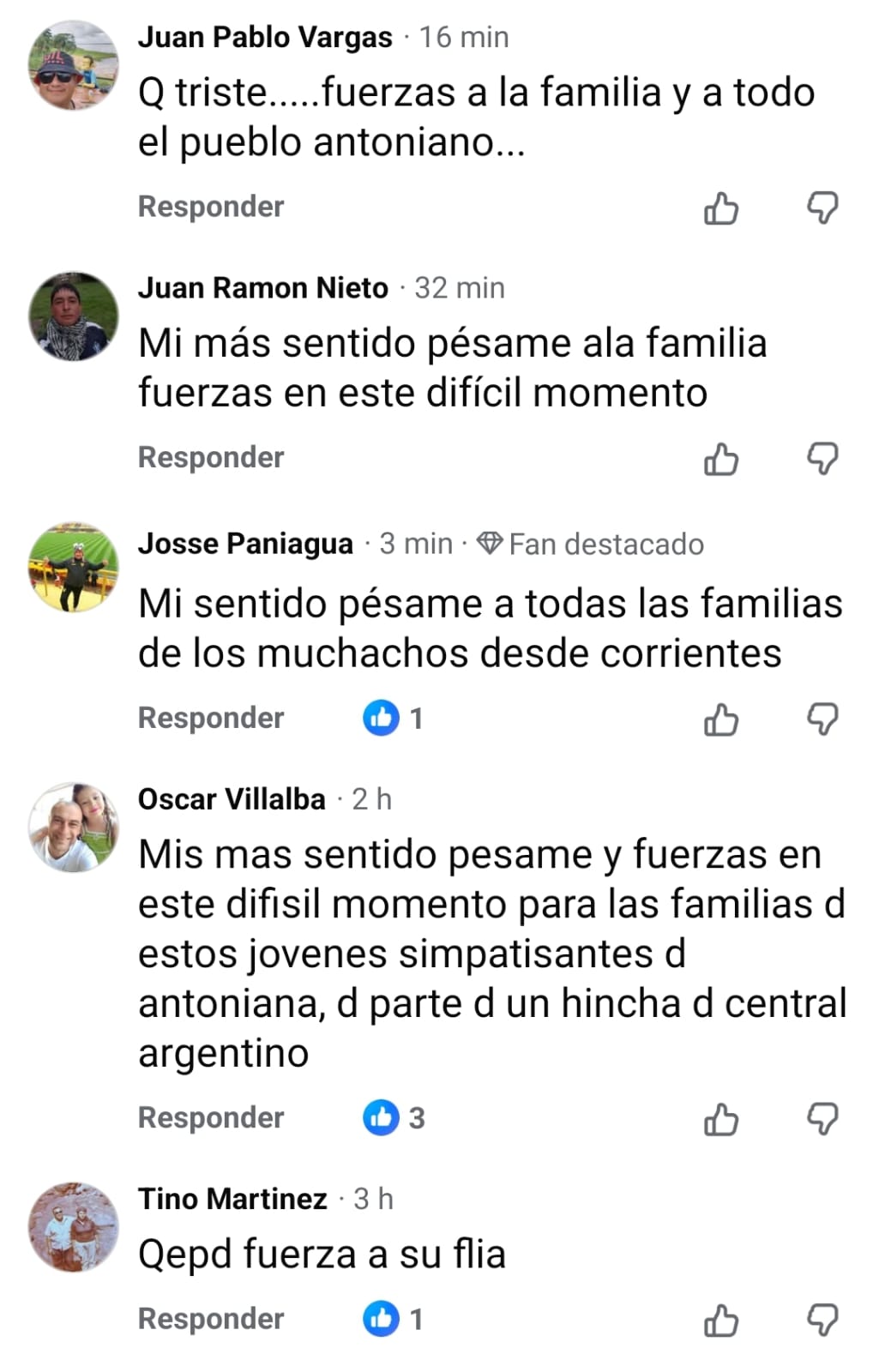Dislike Tino Martinez's comment

[x=822, y=1321]
